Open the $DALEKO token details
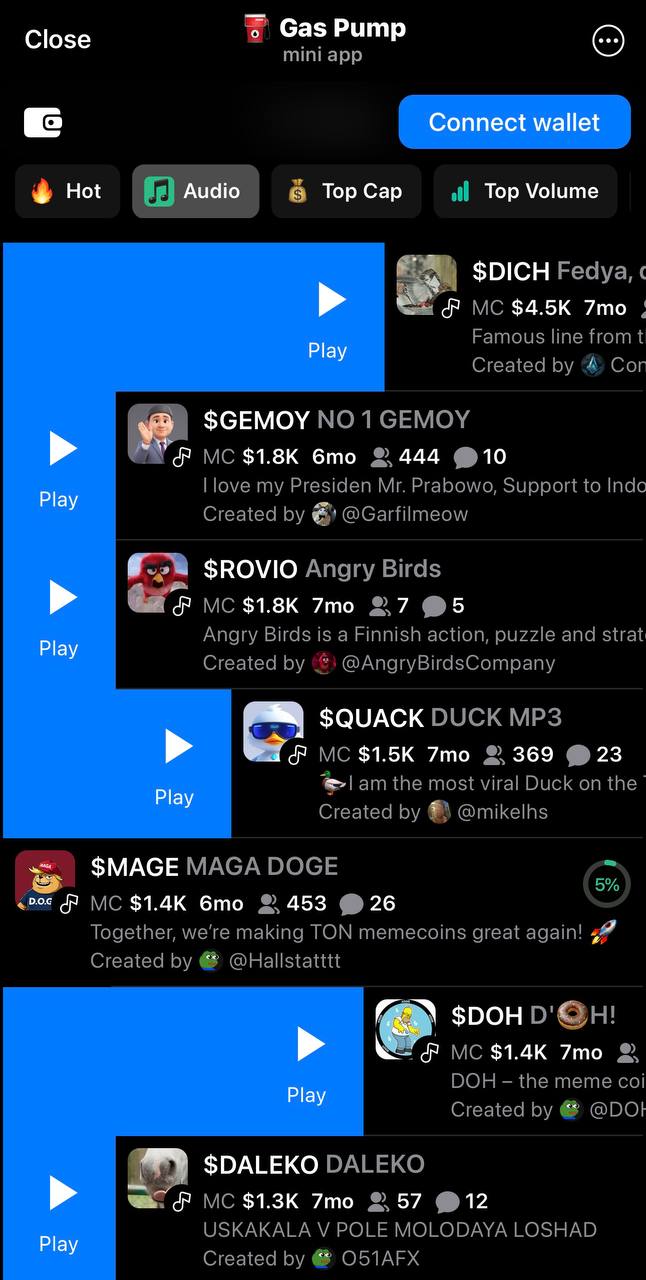Image resolution: width=646 pixels, height=1280 pixels. 400,1210
